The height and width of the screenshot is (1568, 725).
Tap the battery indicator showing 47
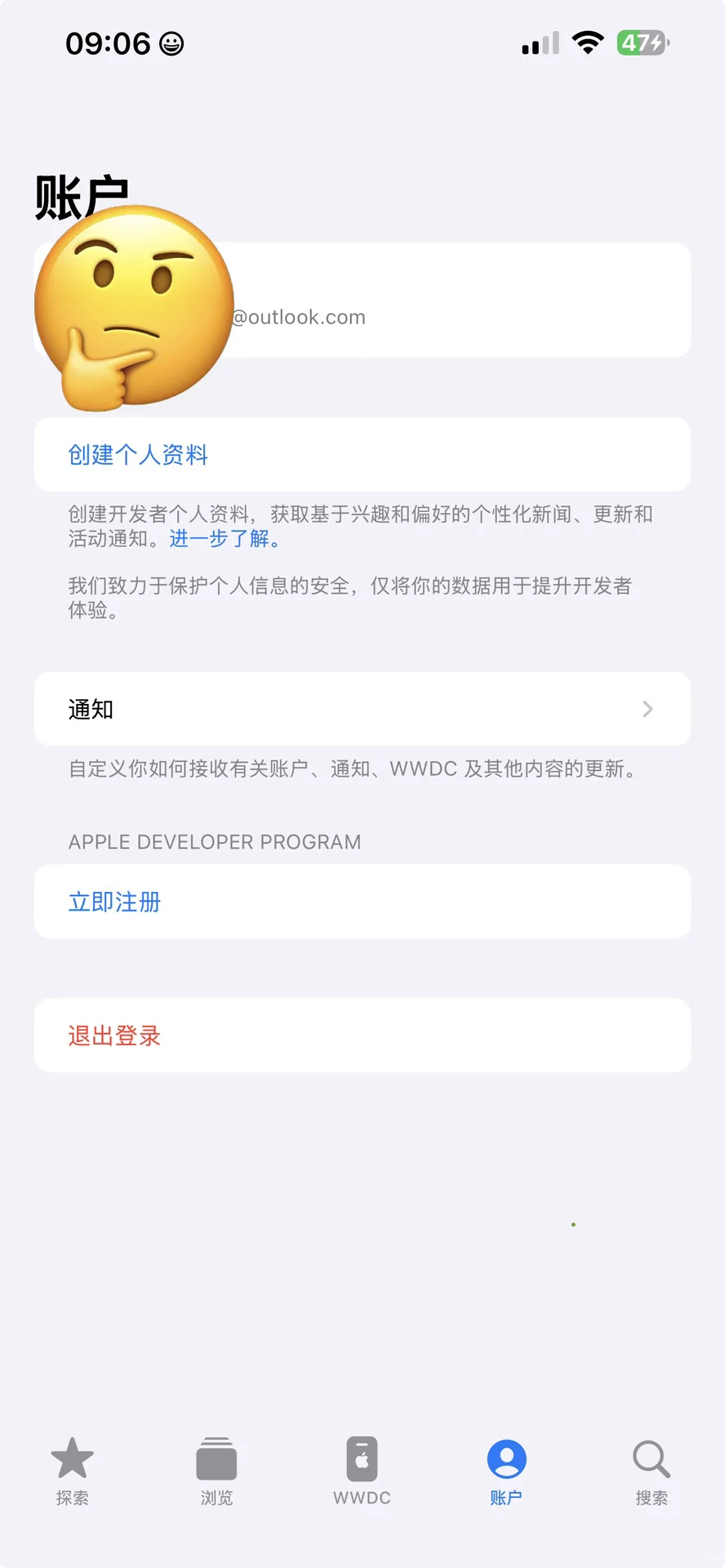tap(642, 42)
